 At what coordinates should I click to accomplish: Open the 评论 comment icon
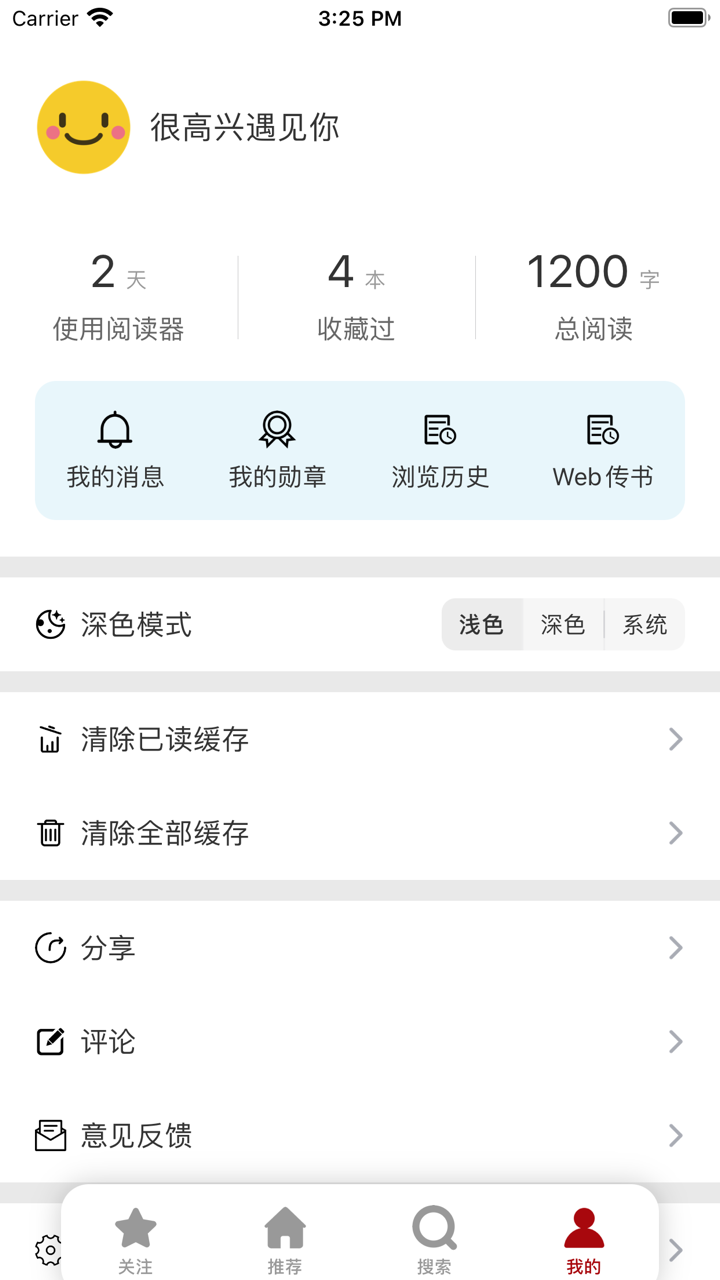point(50,1042)
